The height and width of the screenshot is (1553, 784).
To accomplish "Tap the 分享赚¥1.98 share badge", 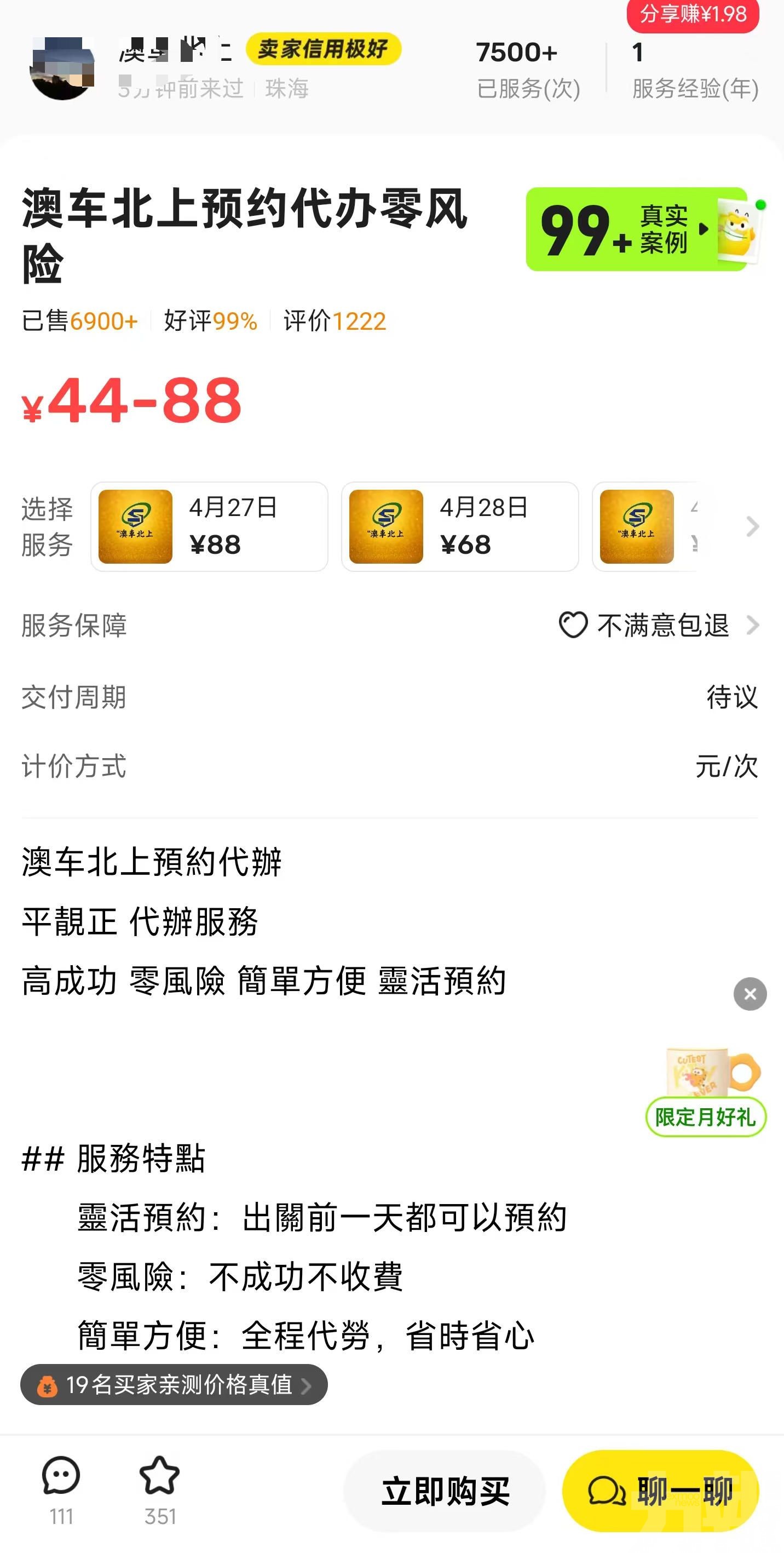I will (x=693, y=14).
